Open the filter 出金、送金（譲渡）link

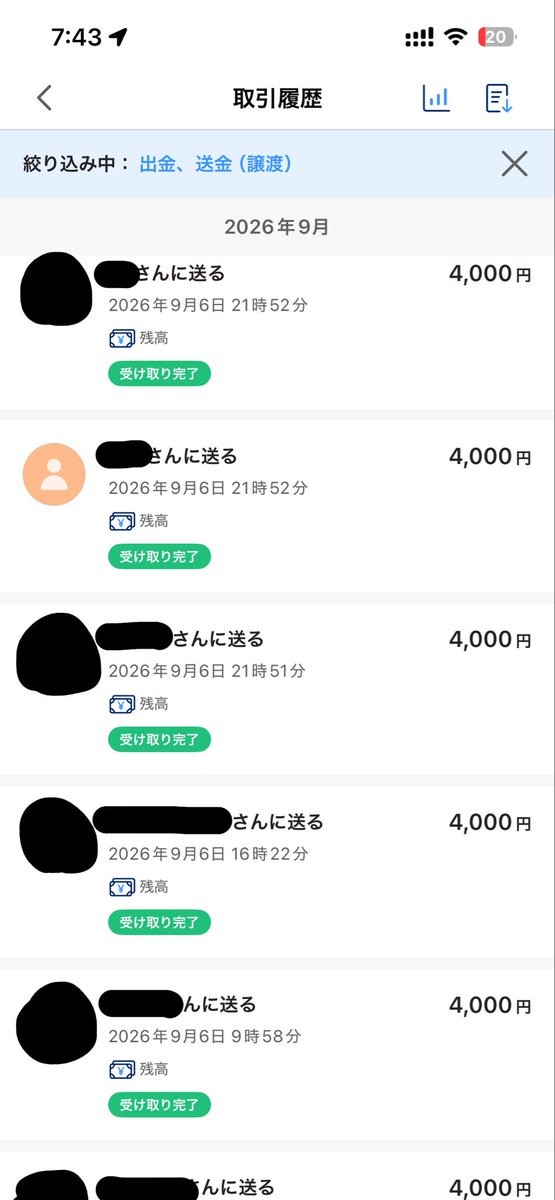click(x=217, y=163)
